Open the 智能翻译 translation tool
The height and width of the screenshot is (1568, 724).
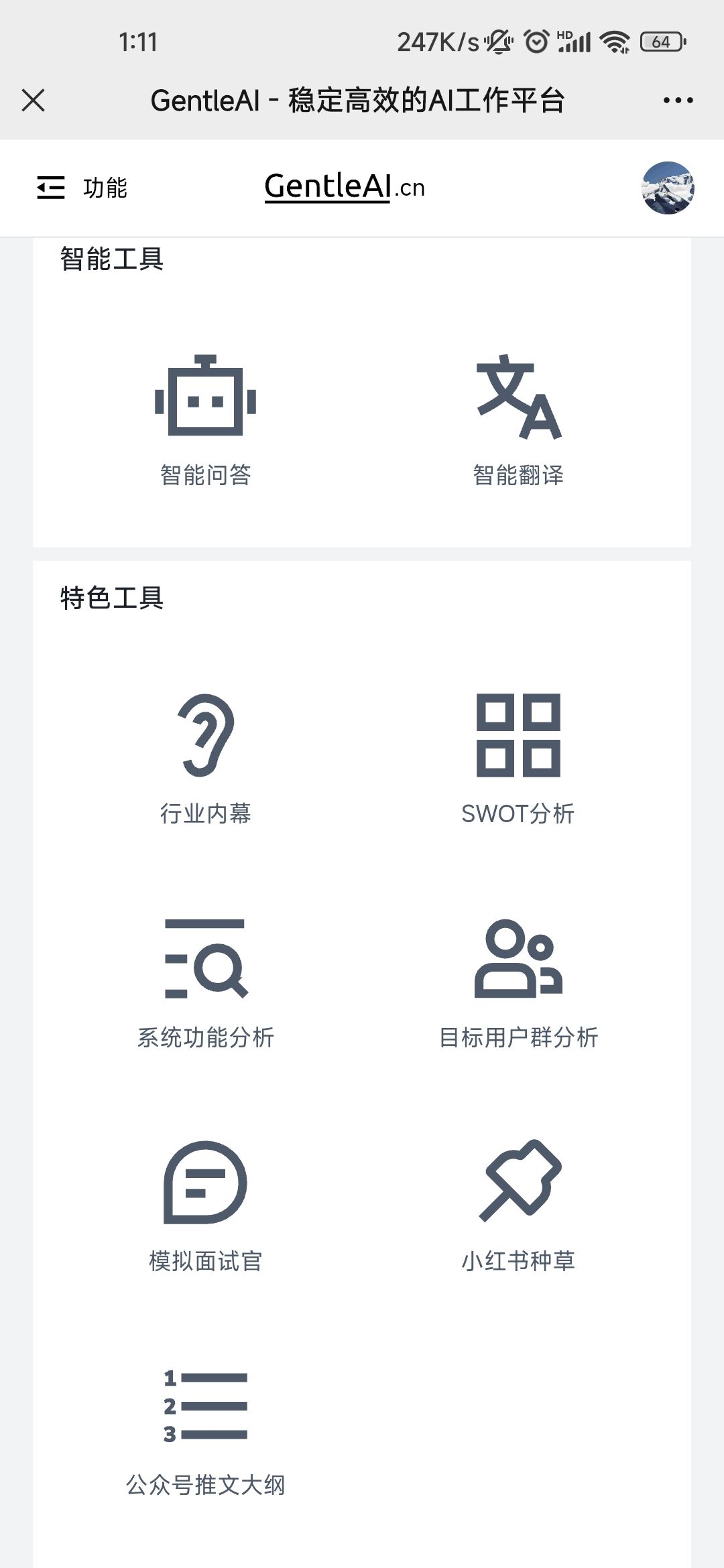(518, 420)
